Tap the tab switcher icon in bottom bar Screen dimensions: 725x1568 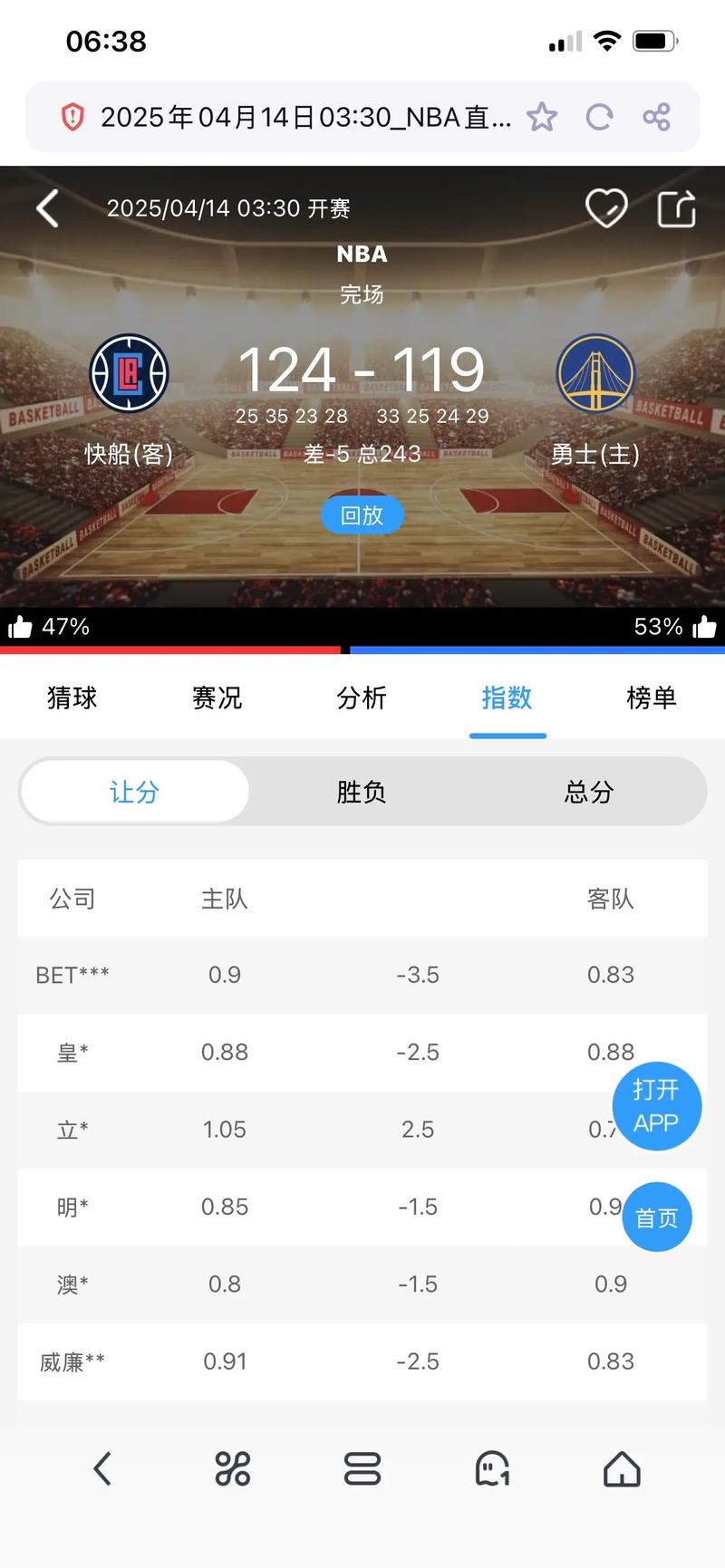pos(361,1470)
